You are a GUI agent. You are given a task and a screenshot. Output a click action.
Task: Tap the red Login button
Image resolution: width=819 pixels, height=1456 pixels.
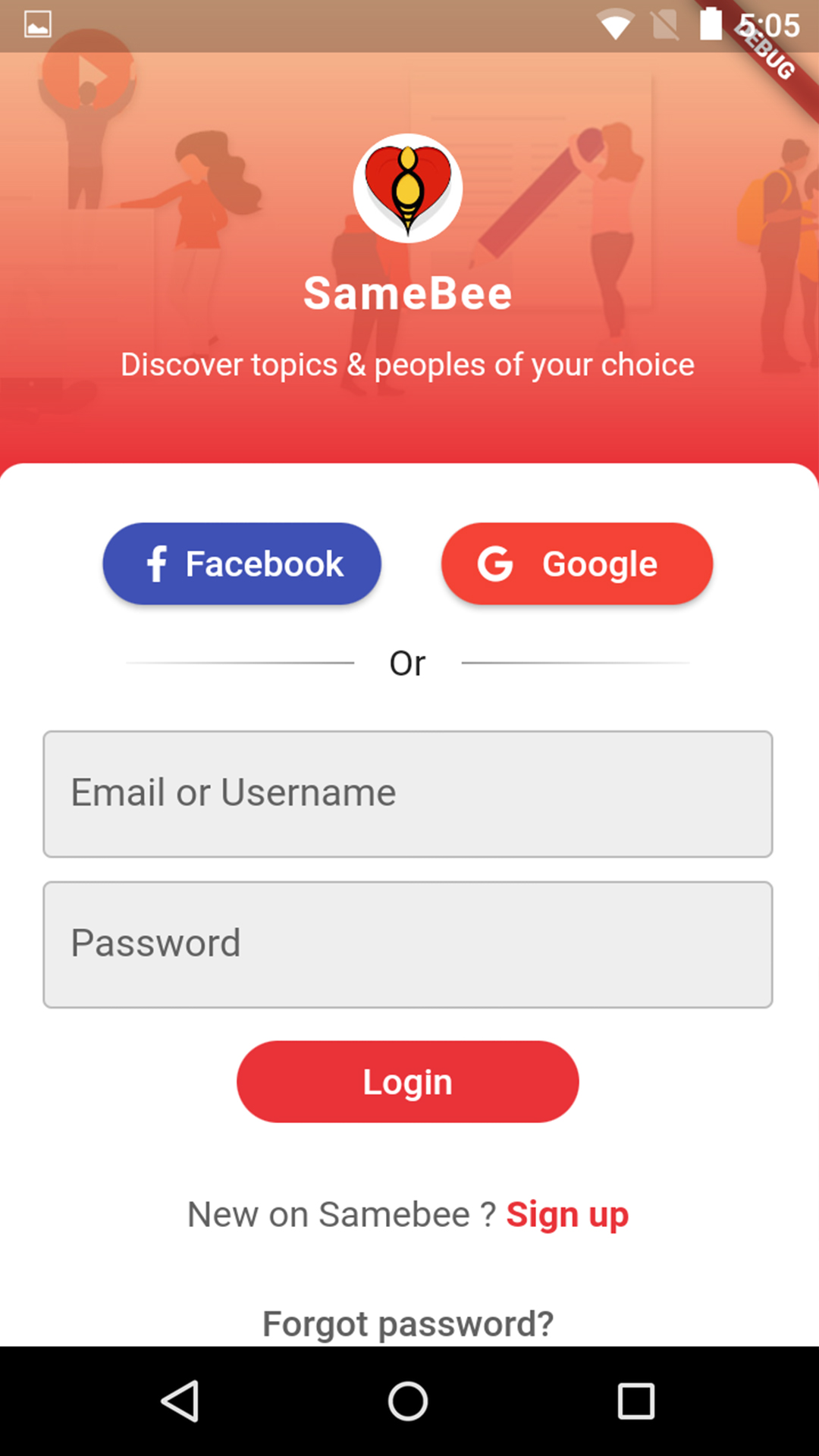click(x=408, y=1081)
